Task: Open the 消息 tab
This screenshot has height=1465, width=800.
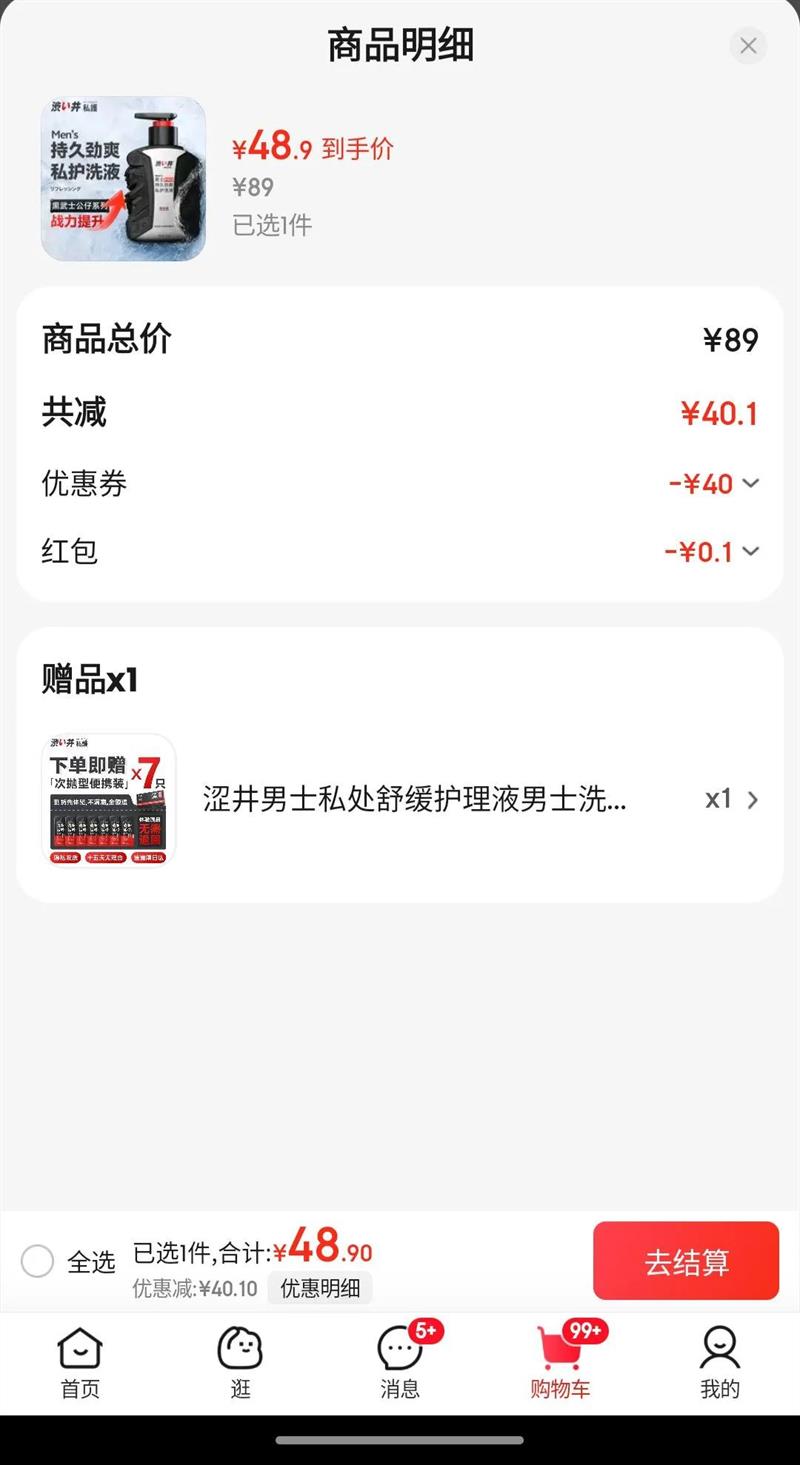Action: pos(400,1362)
